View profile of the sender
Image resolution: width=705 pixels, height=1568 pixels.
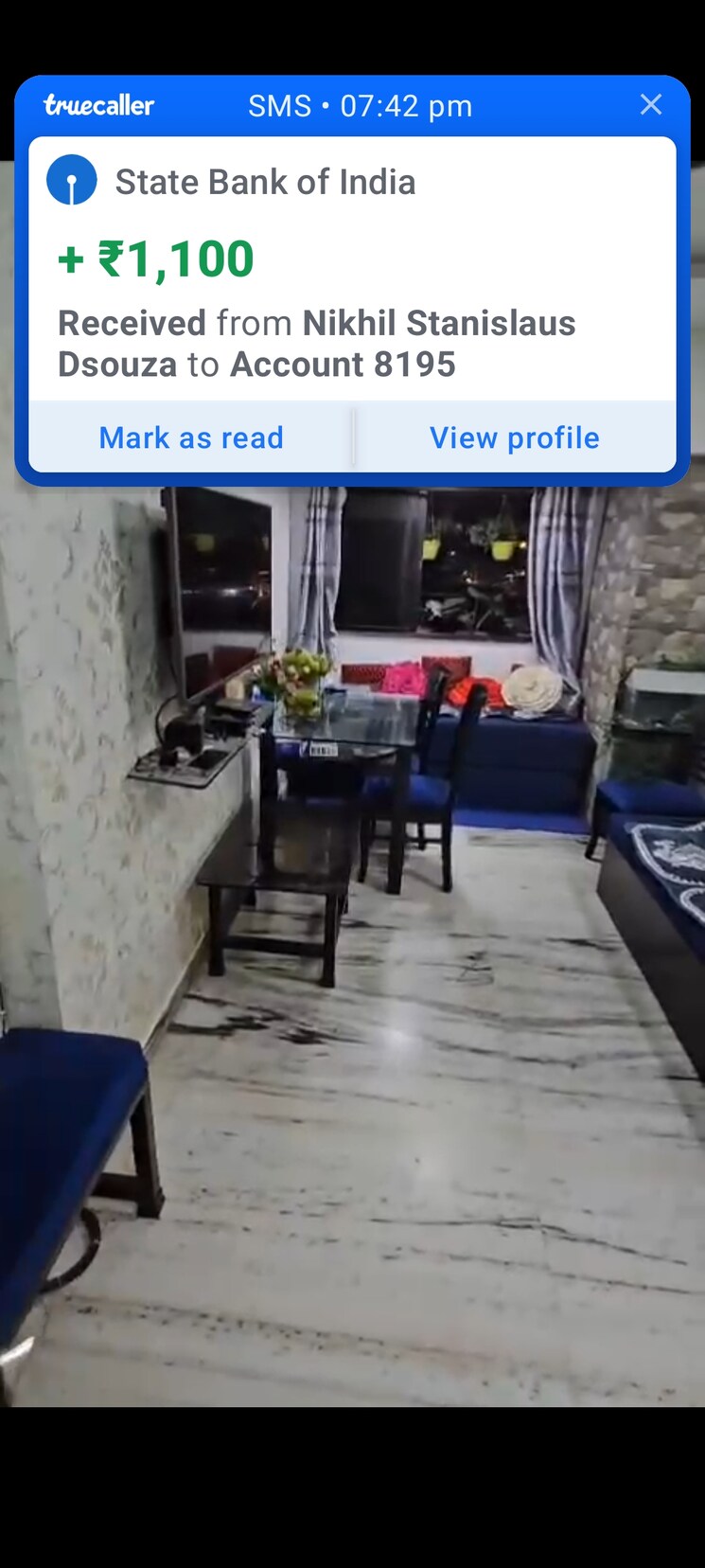tap(514, 437)
